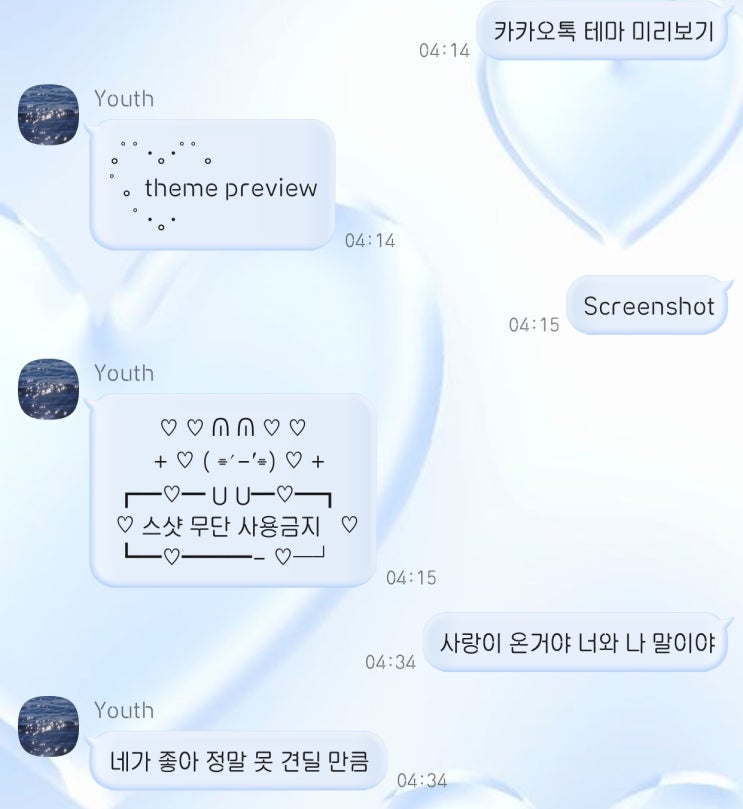Tap Youth's avatar next to the 스샷 무단 사용금지 message
The height and width of the screenshot is (809, 743).
(48, 389)
